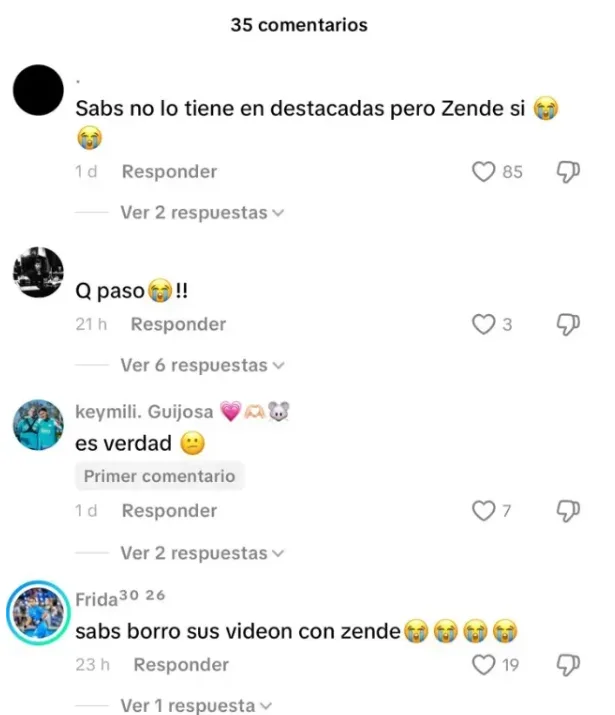Dislike Frida's comment about deleted videos
The height and width of the screenshot is (715, 615).
tap(568, 665)
